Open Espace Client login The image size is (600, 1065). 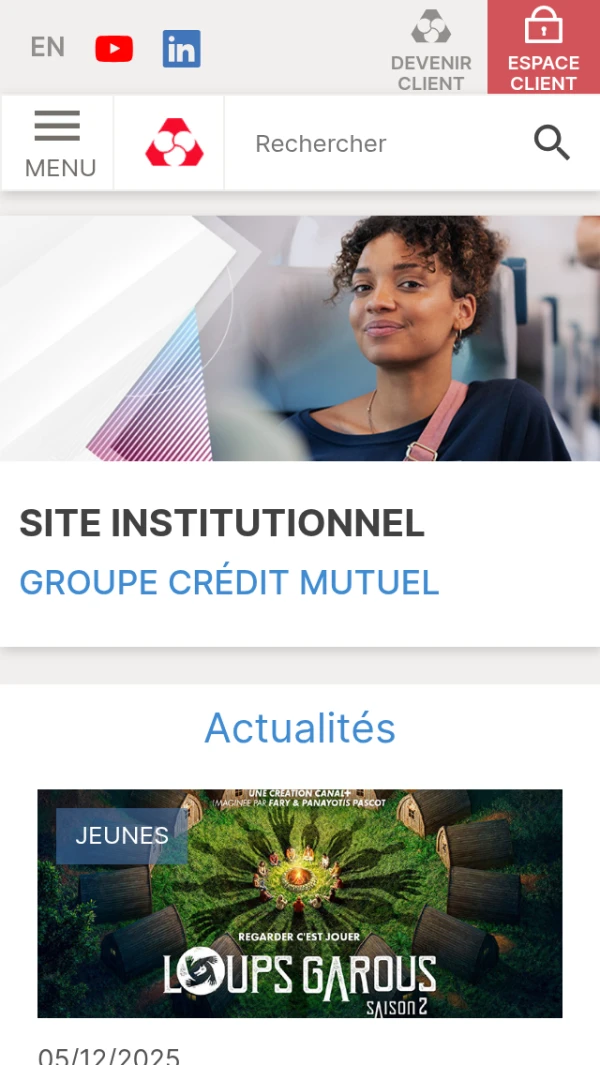[x=543, y=49]
